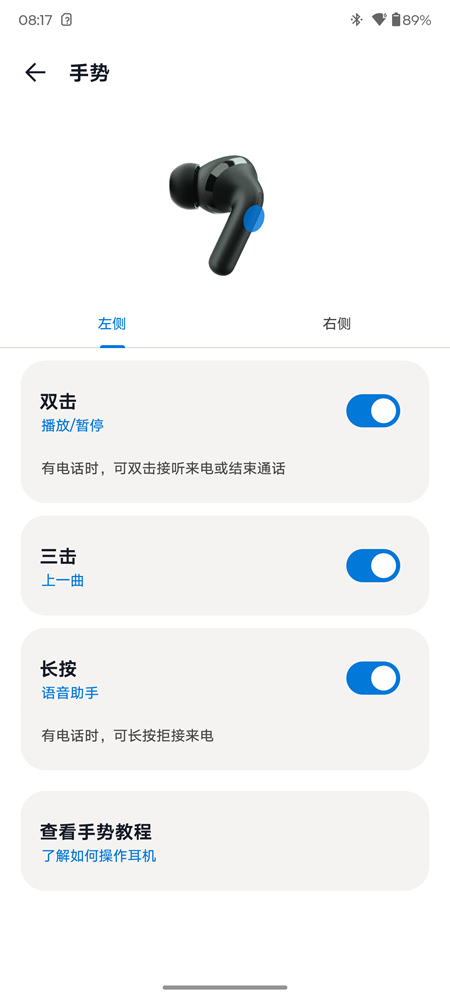Open 播放/暂停 action options for 双击
Viewport: 450px width, 1000px height.
click(73, 425)
